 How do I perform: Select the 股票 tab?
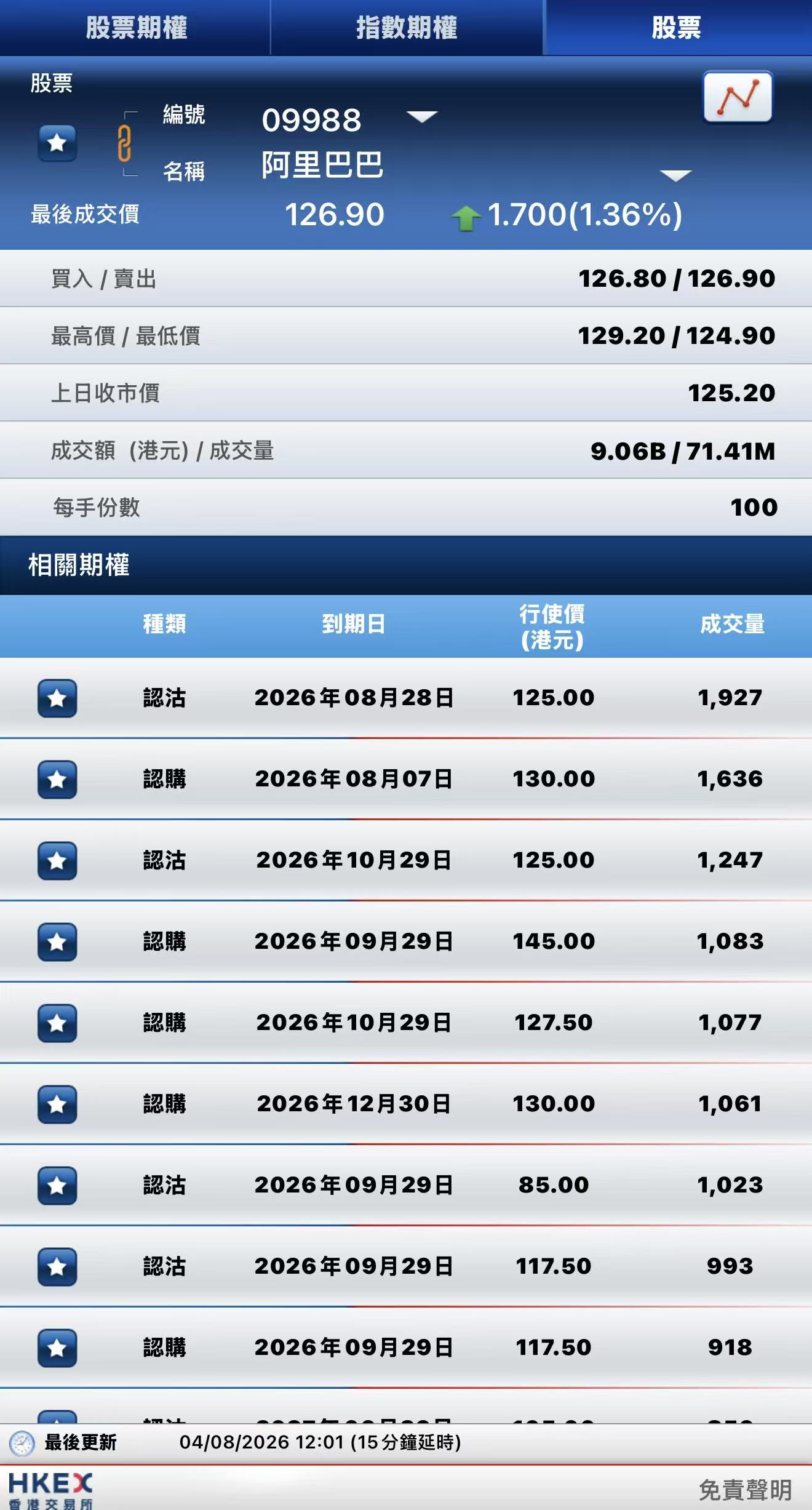tap(677, 28)
